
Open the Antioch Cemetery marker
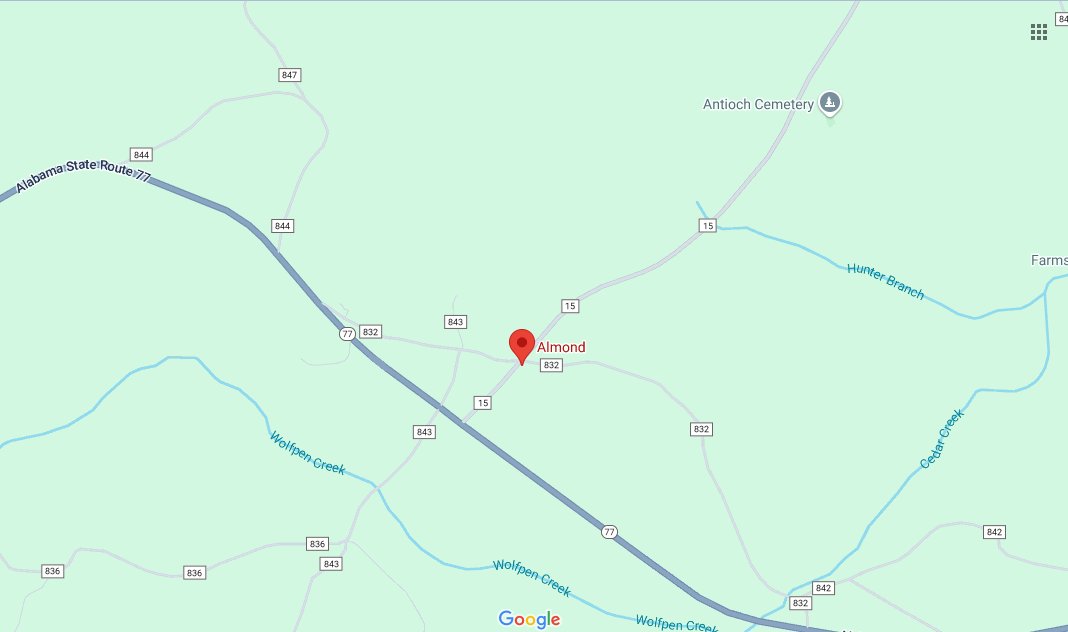click(829, 103)
